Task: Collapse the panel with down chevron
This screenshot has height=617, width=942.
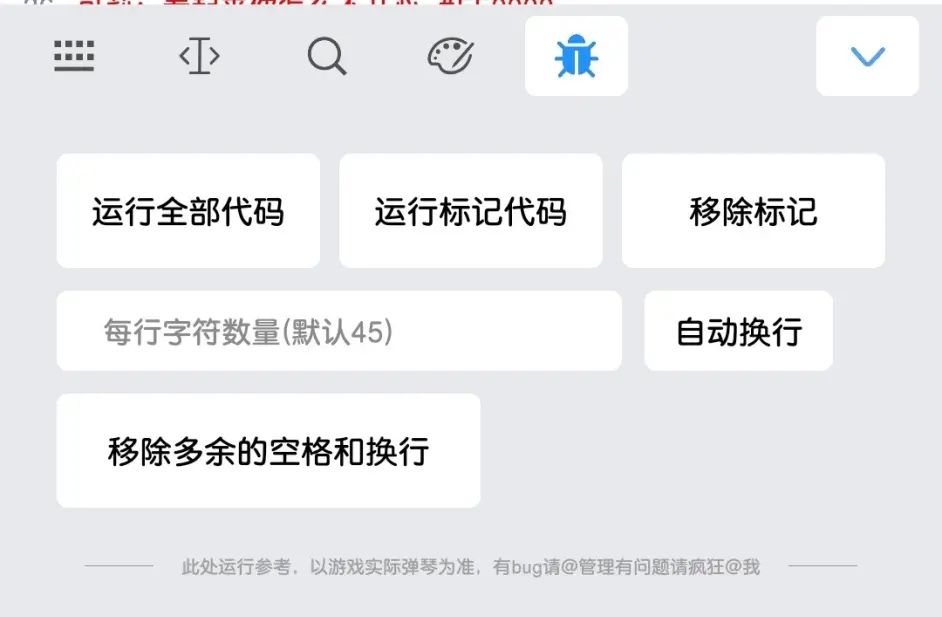Action: (867, 57)
